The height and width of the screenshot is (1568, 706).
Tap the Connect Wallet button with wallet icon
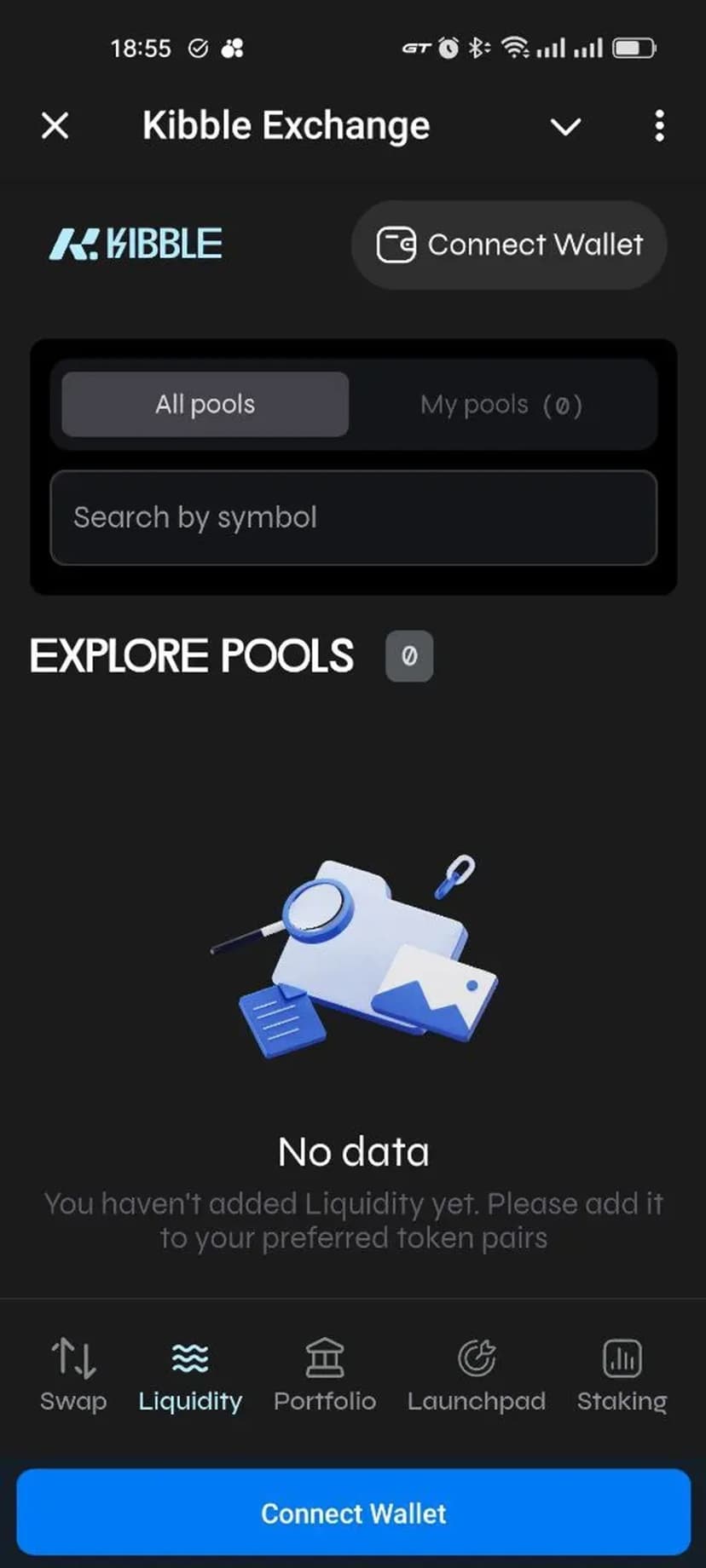[x=509, y=245]
